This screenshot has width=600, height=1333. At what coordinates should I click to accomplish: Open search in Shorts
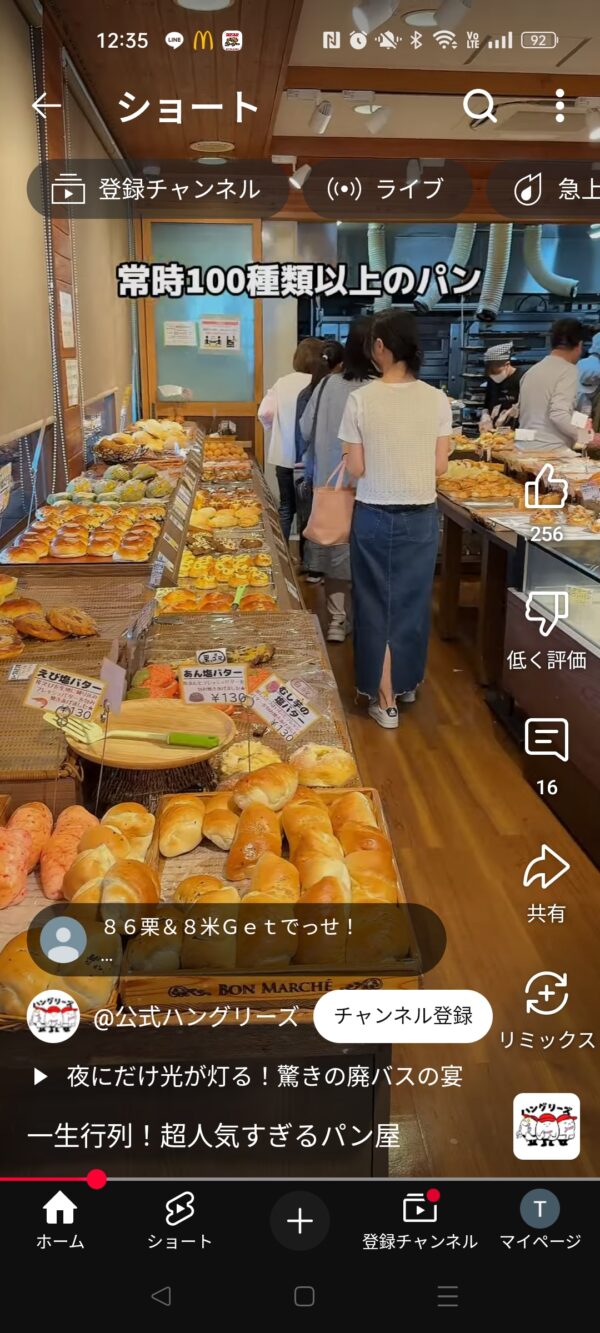click(x=480, y=106)
